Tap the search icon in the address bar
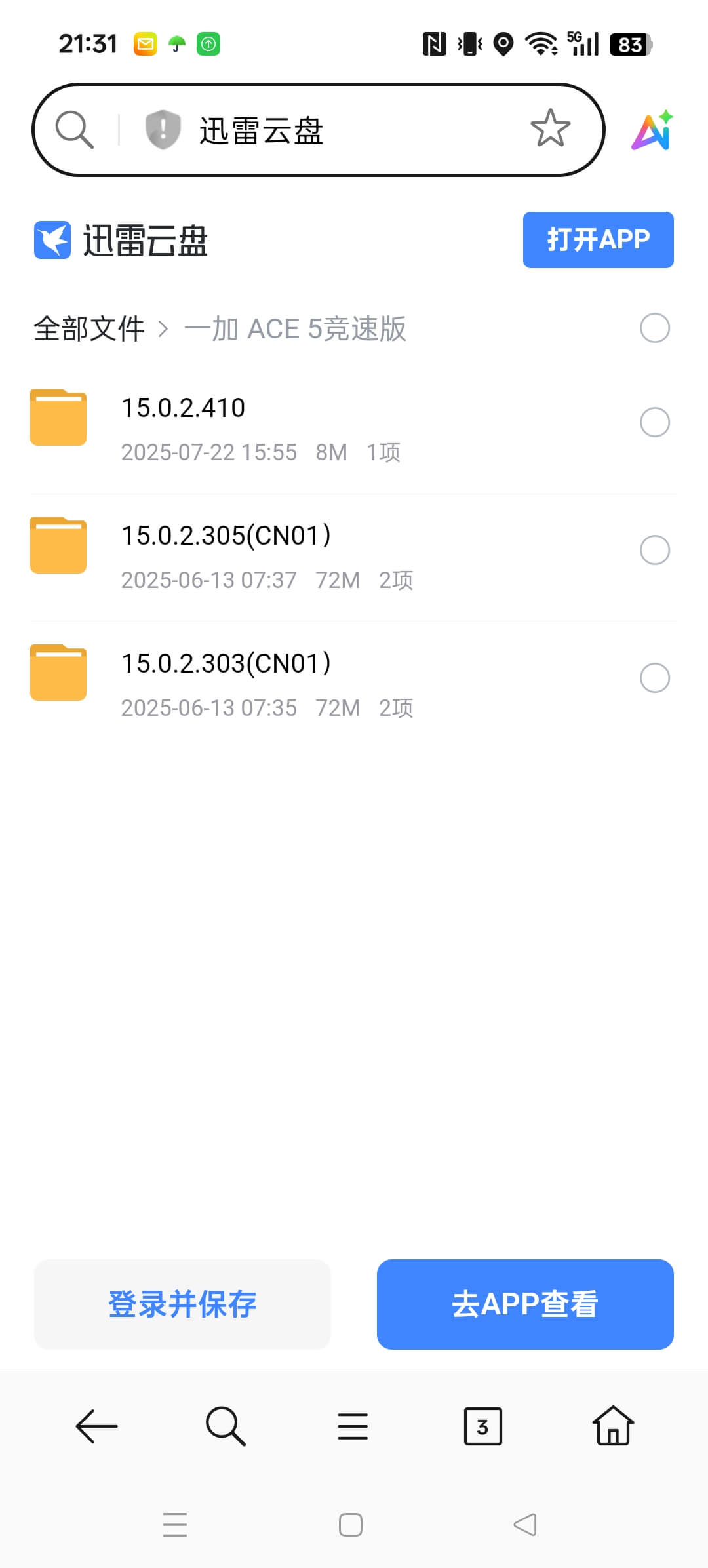This screenshot has width=708, height=1568. (74, 130)
